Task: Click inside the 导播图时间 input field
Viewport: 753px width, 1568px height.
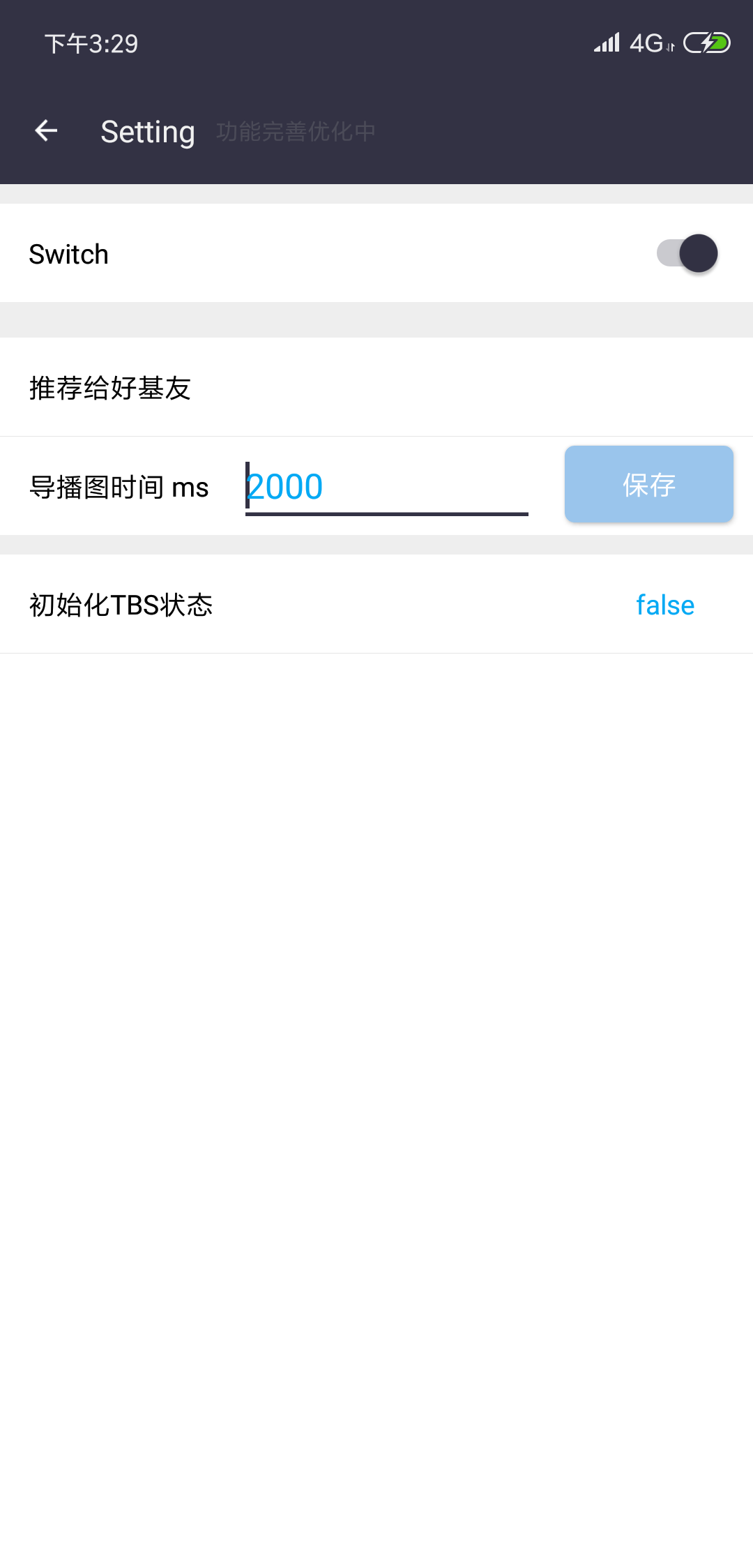Action: pyautogui.click(x=386, y=485)
